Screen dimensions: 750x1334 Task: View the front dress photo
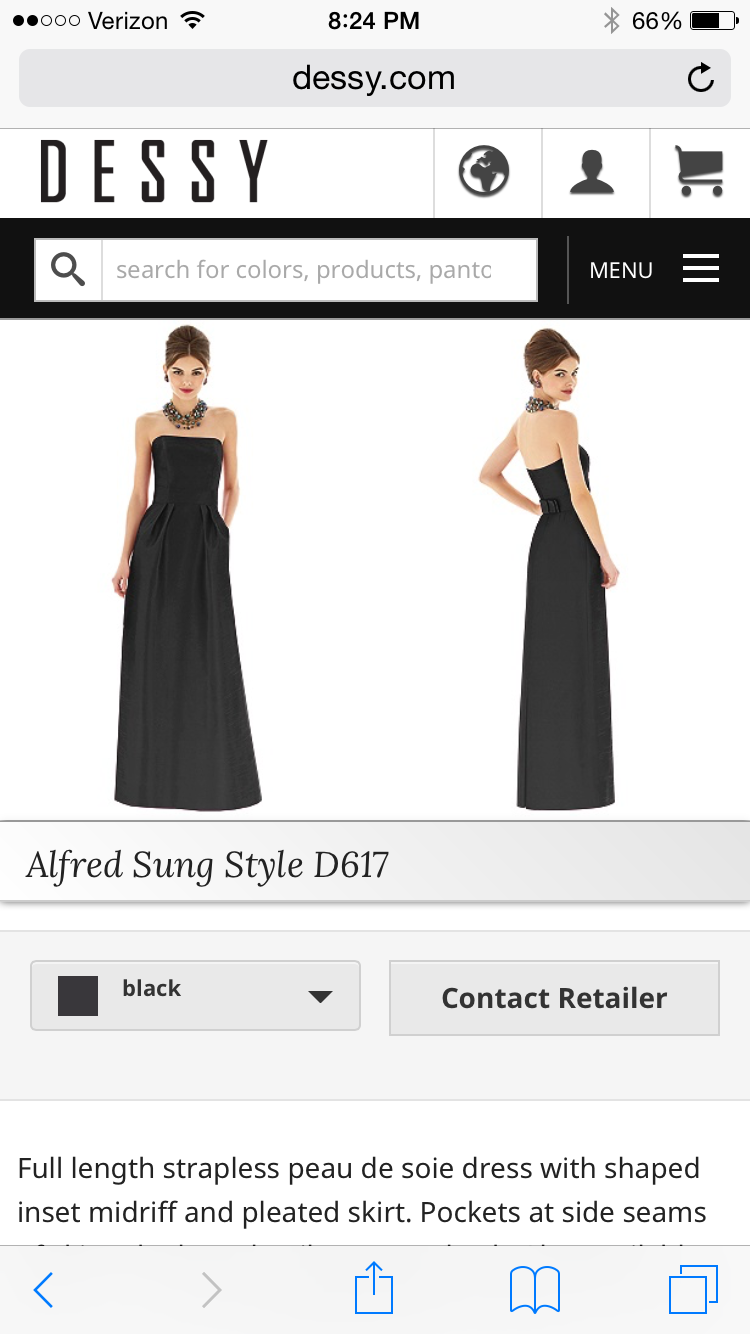pyautogui.click(x=187, y=568)
